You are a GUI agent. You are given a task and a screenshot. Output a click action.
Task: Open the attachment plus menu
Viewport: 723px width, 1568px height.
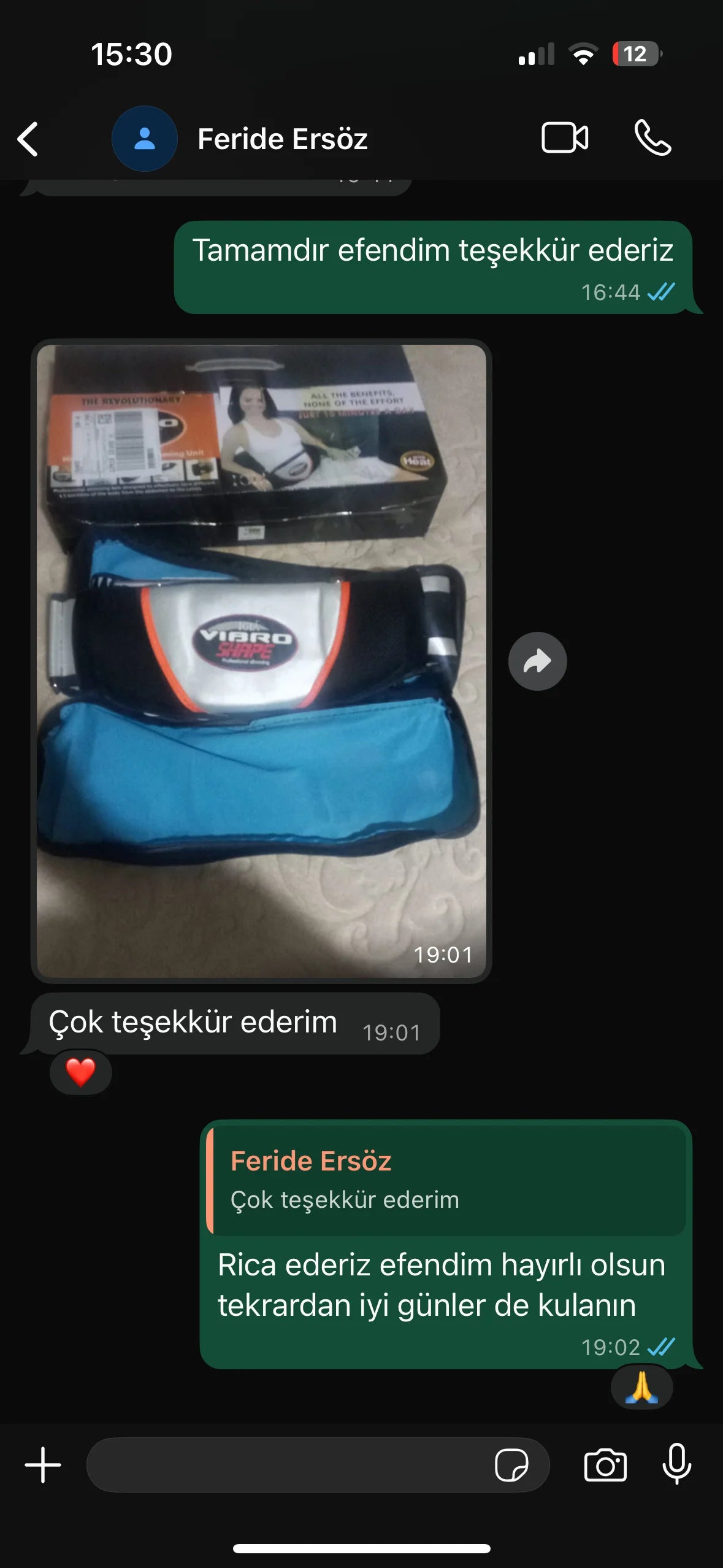pyautogui.click(x=43, y=1465)
